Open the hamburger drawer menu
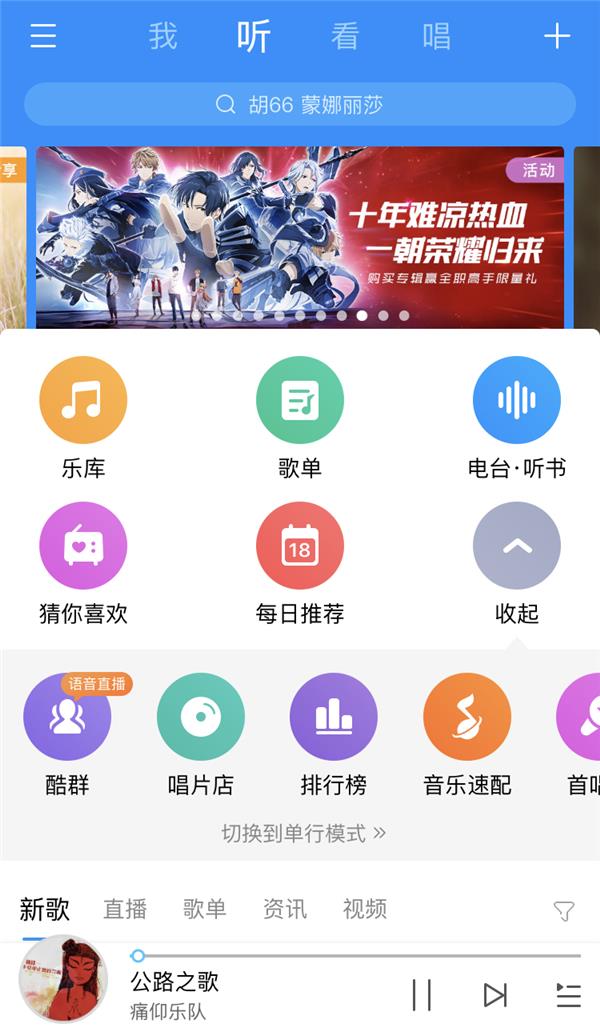The image size is (600, 1031). click(43, 37)
